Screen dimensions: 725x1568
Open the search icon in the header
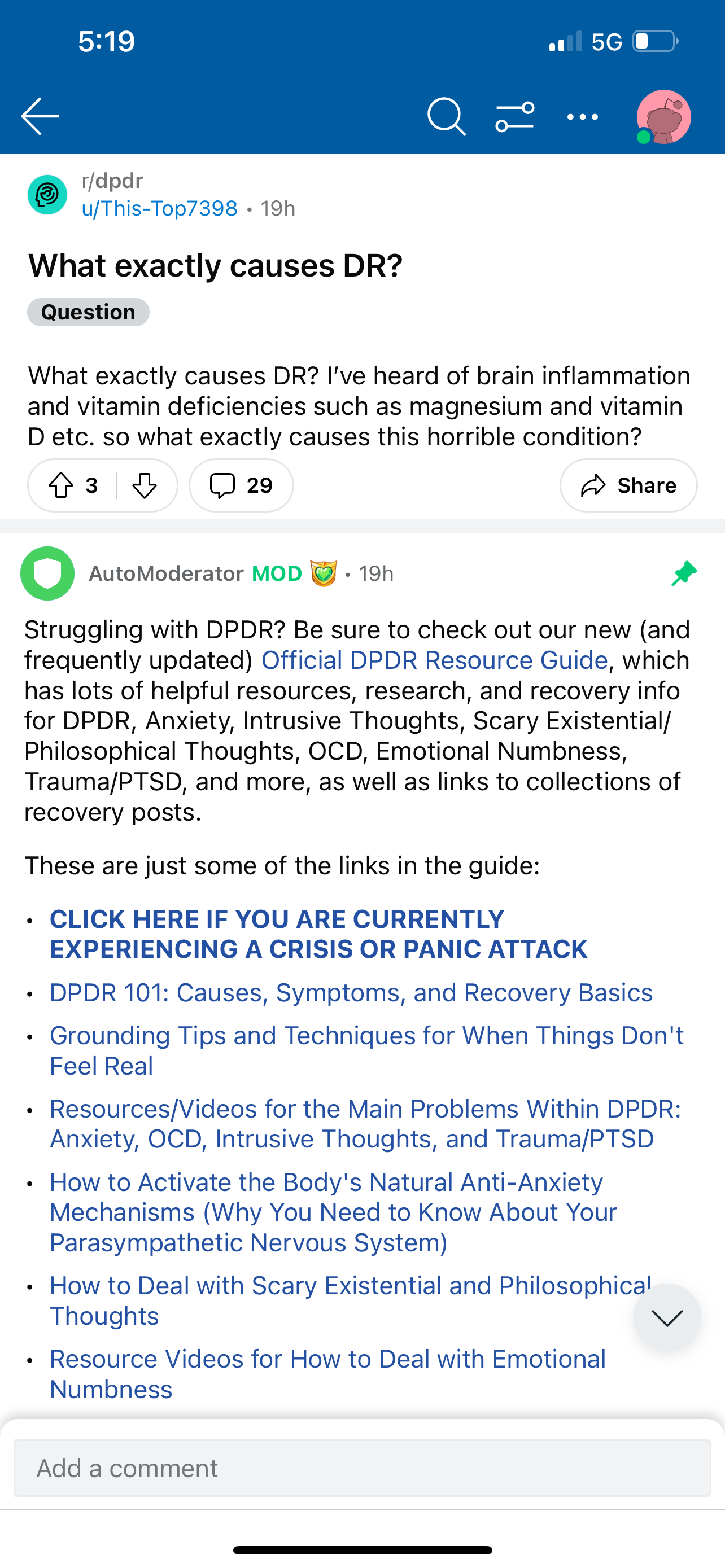[x=446, y=116]
